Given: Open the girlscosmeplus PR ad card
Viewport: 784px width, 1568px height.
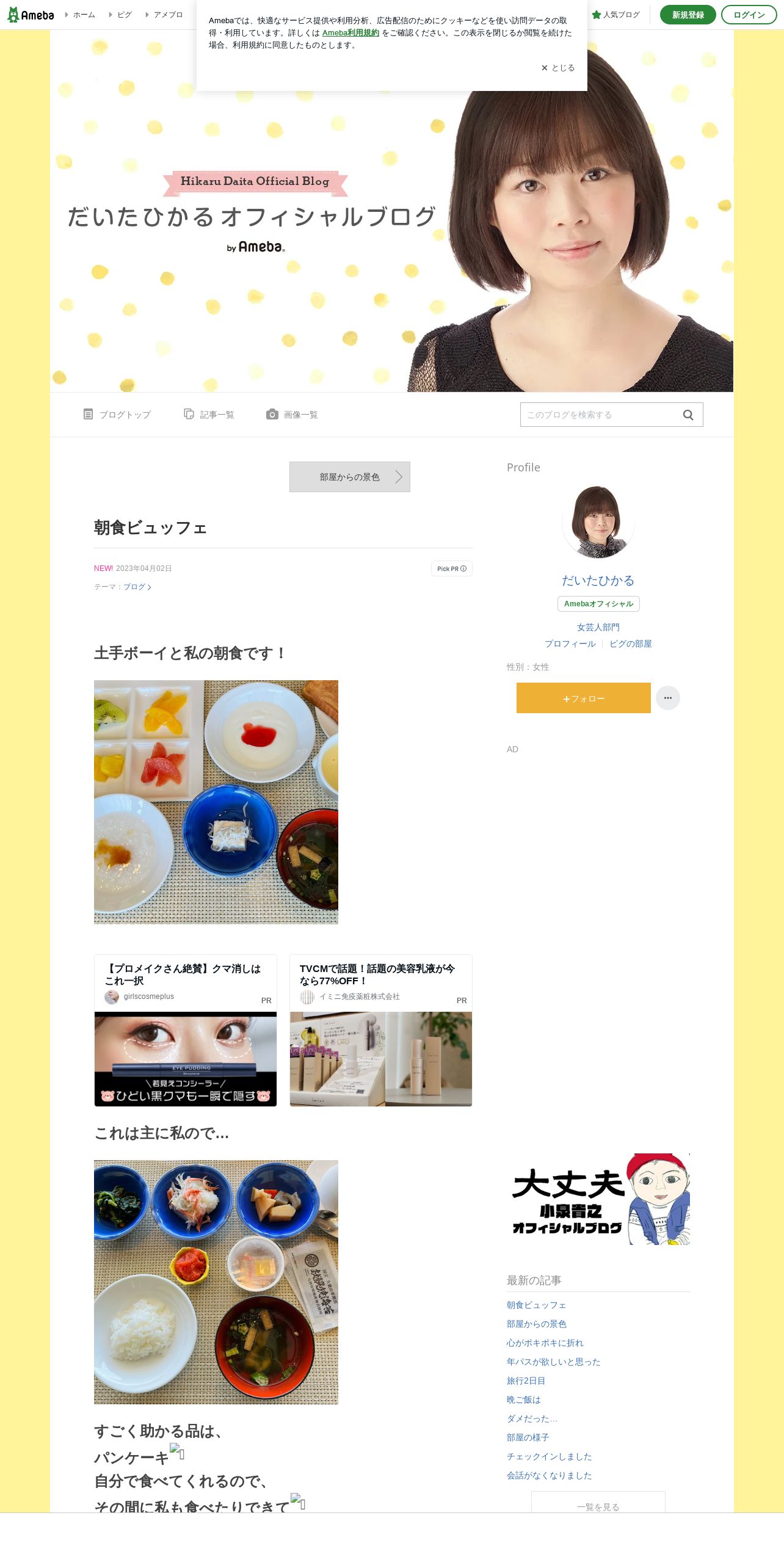Looking at the screenshot, I should [186, 1031].
